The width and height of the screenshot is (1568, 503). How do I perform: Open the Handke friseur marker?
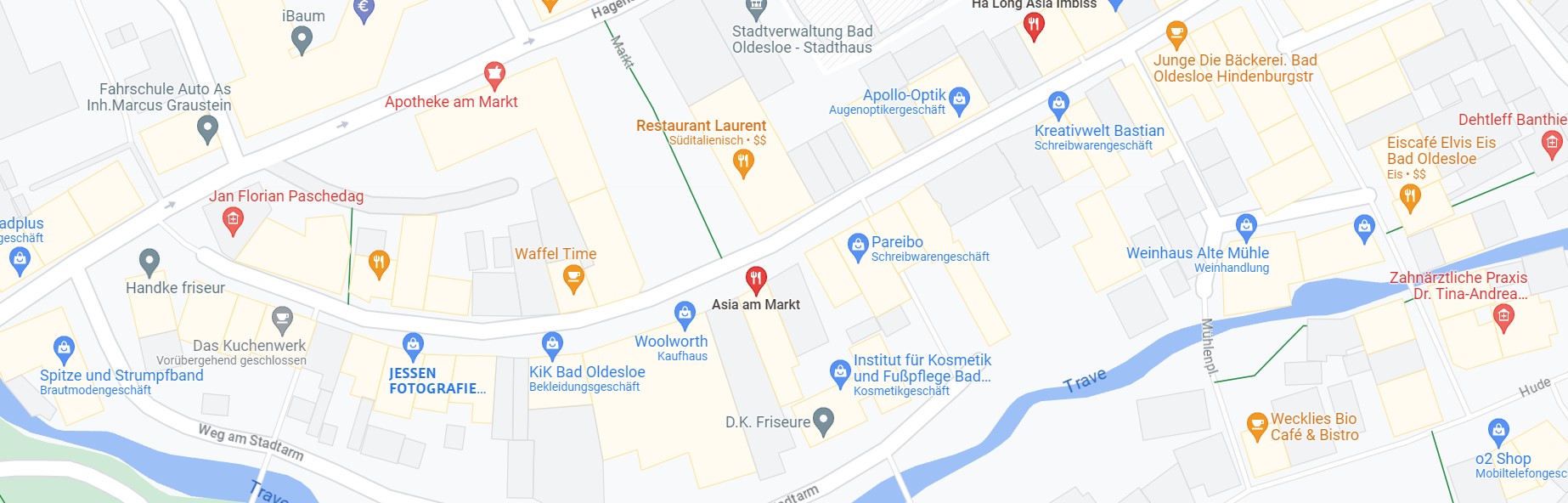(149, 262)
